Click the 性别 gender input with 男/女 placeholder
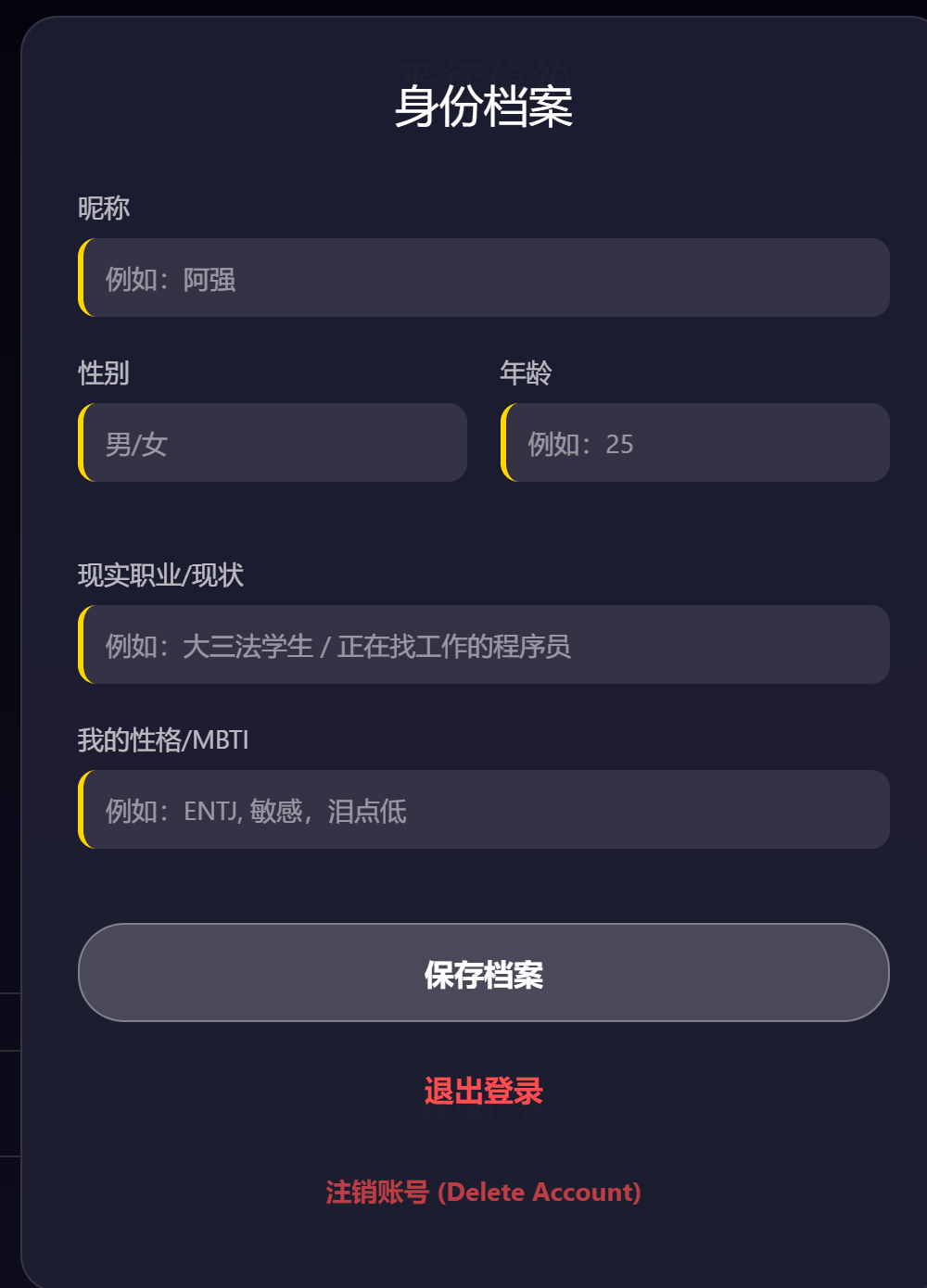Screen dimensions: 927x1288 click(272, 443)
